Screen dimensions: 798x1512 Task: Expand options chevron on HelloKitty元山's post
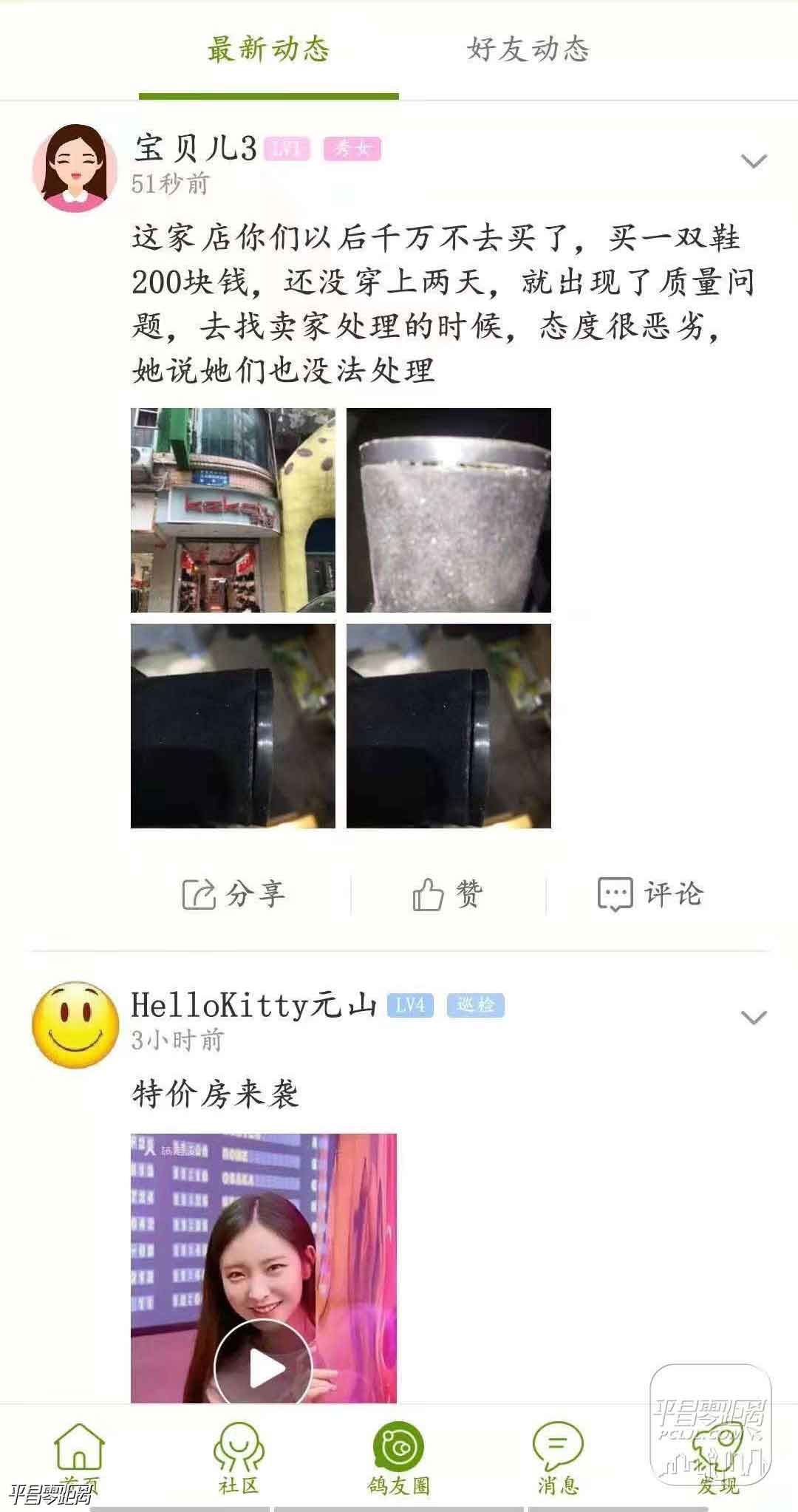click(754, 1018)
